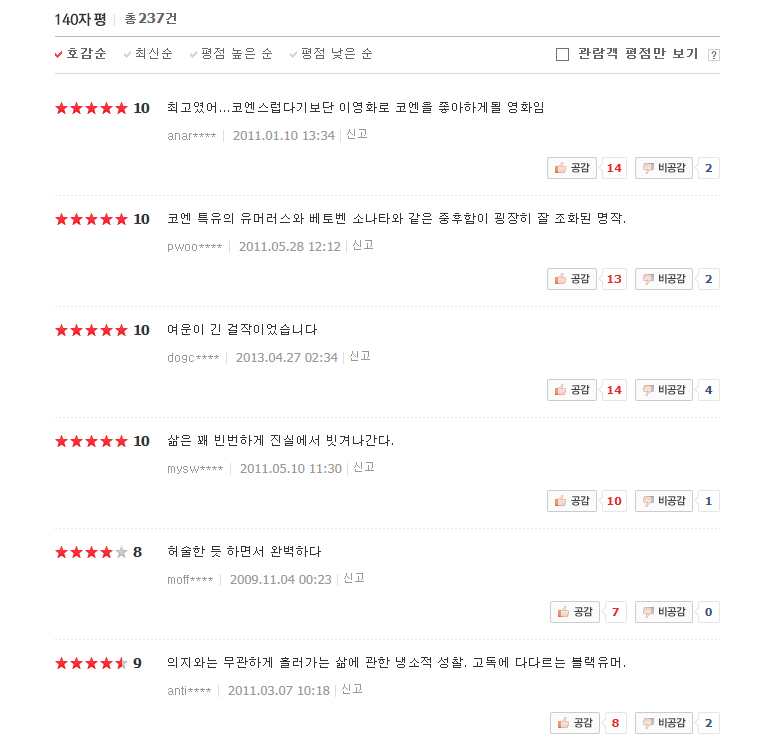The image size is (770, 740).
Task: Tap 공감 on pwoo****'s review
Action: tap(572, 279)
